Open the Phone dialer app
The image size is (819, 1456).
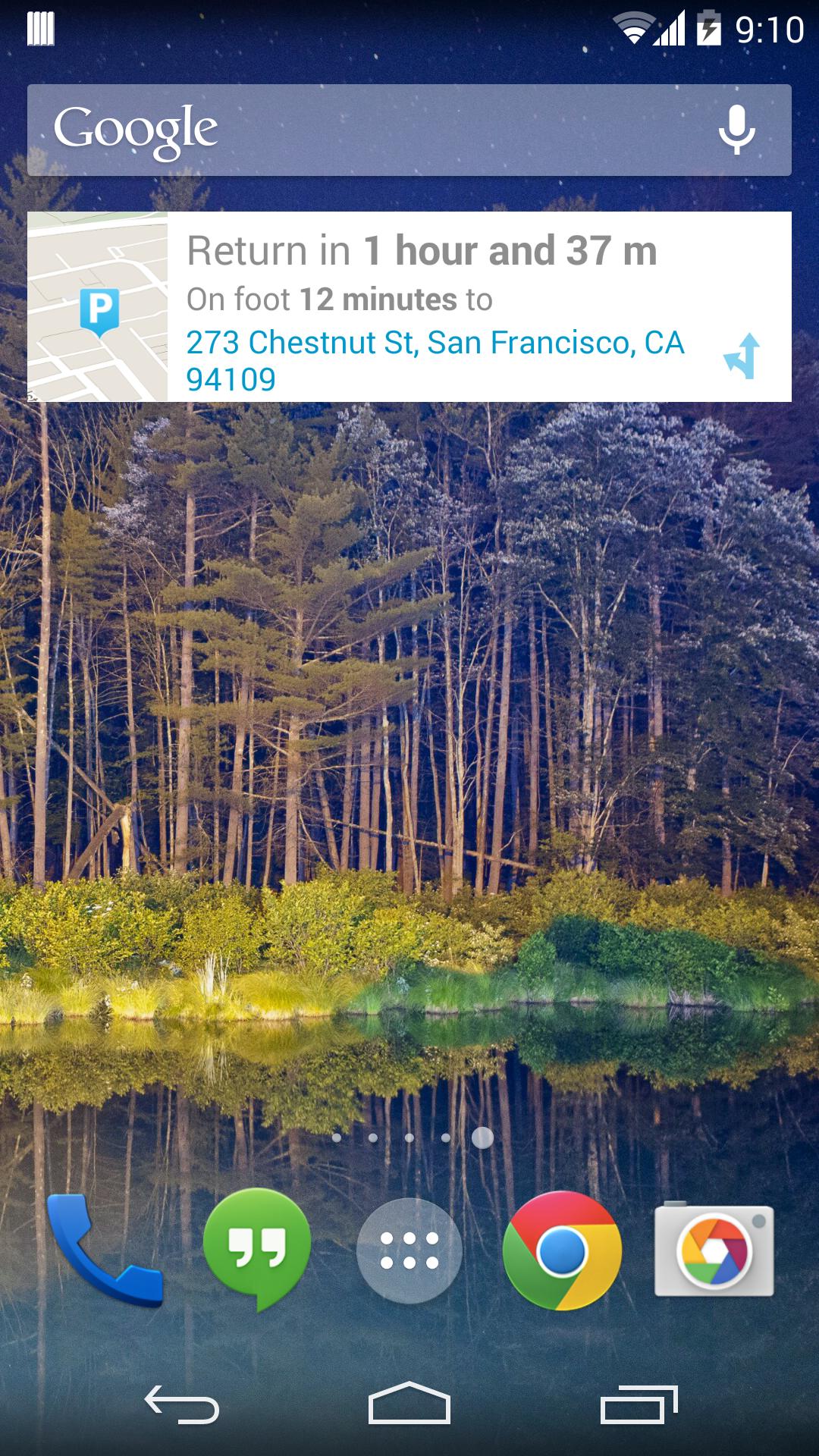coord(104,1250)
